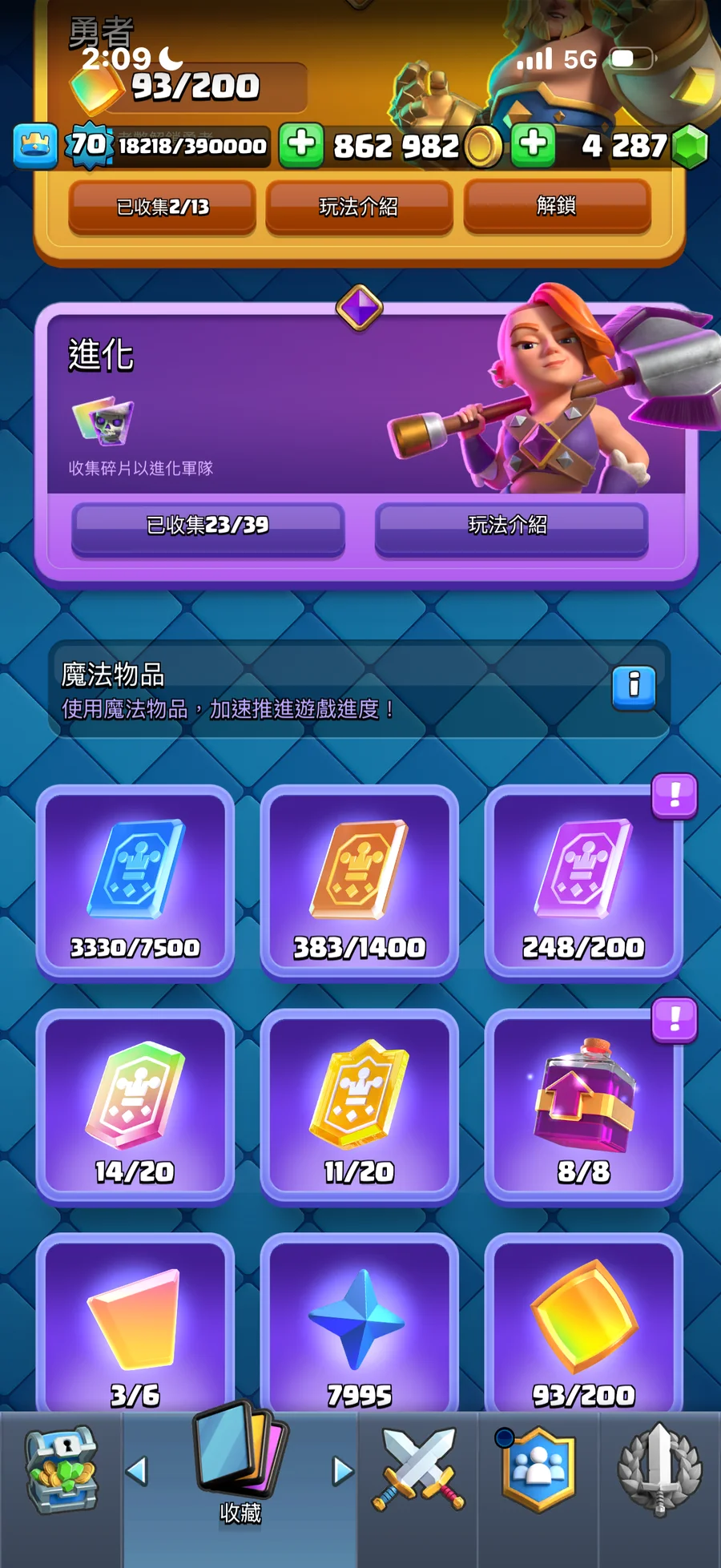The width and height of the screenshot is (721, 1568).
Task: Tap the right arrow beside 收藏
Action: pos(343,1471)
